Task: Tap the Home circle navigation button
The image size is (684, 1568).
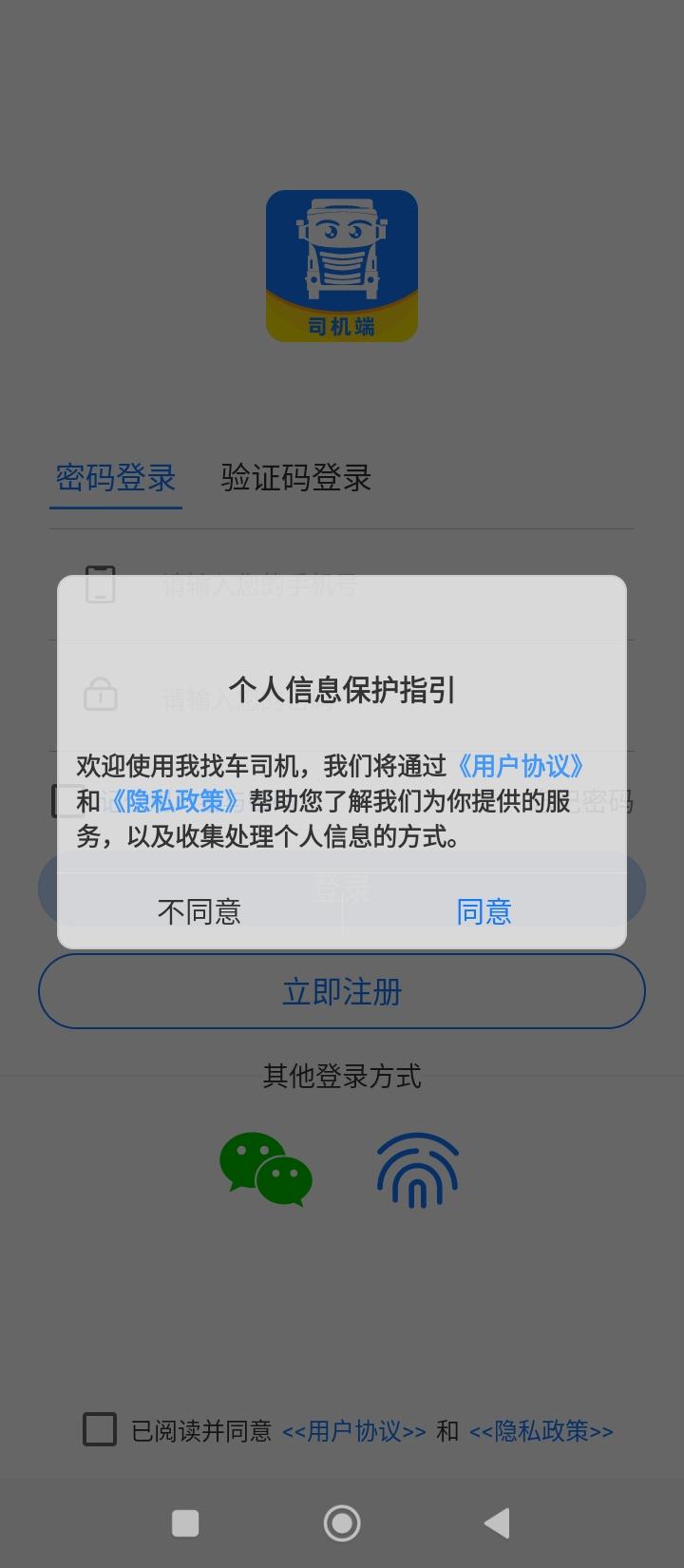Action: coord(342,1521)
